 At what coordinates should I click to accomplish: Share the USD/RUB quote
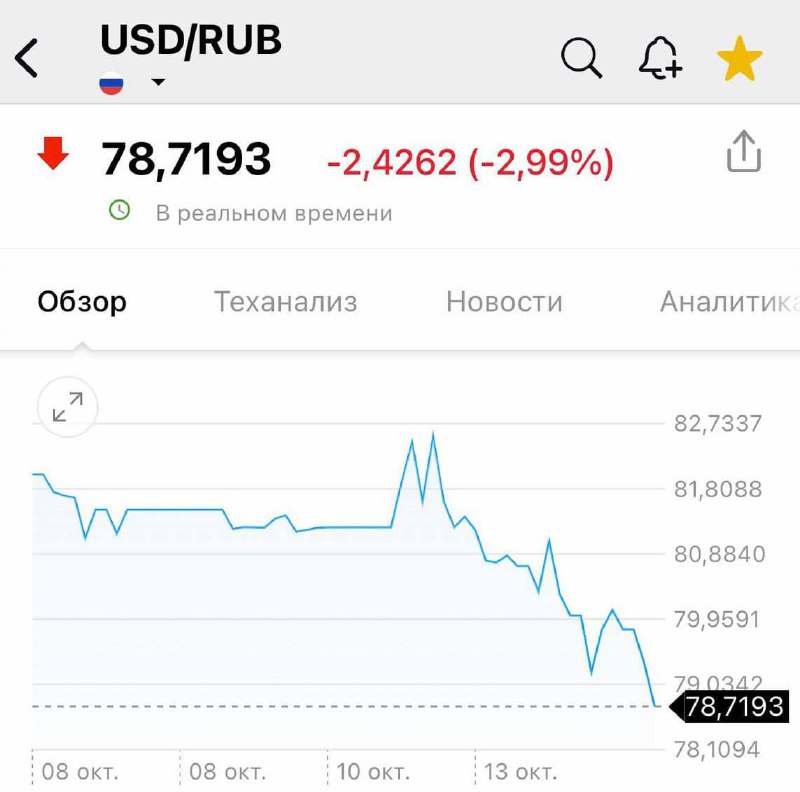pyautogui.click(x=743, y=154)
